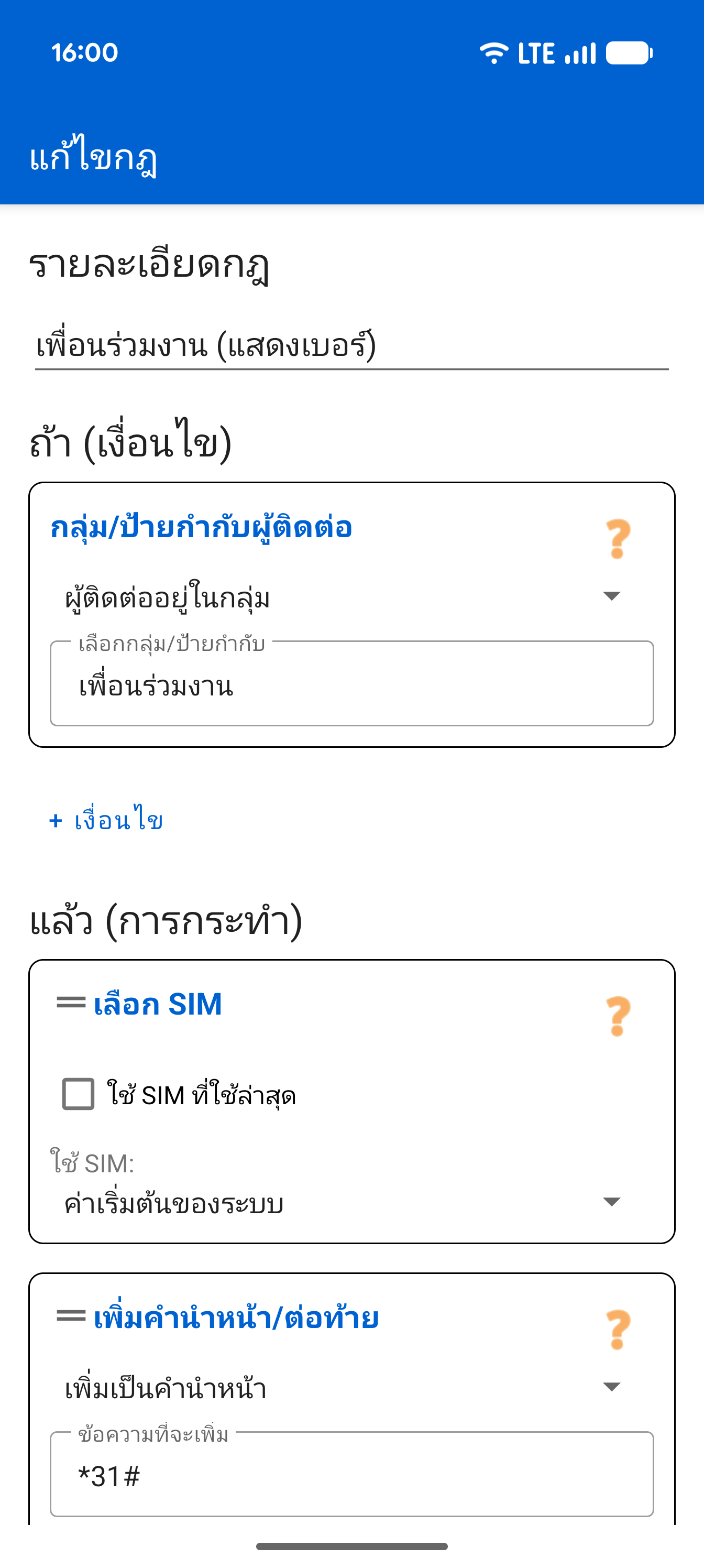The width and height of the screenshot is (704, 1568).
Task: Open help for contact group condition
Action: click(x=617, y=538)
